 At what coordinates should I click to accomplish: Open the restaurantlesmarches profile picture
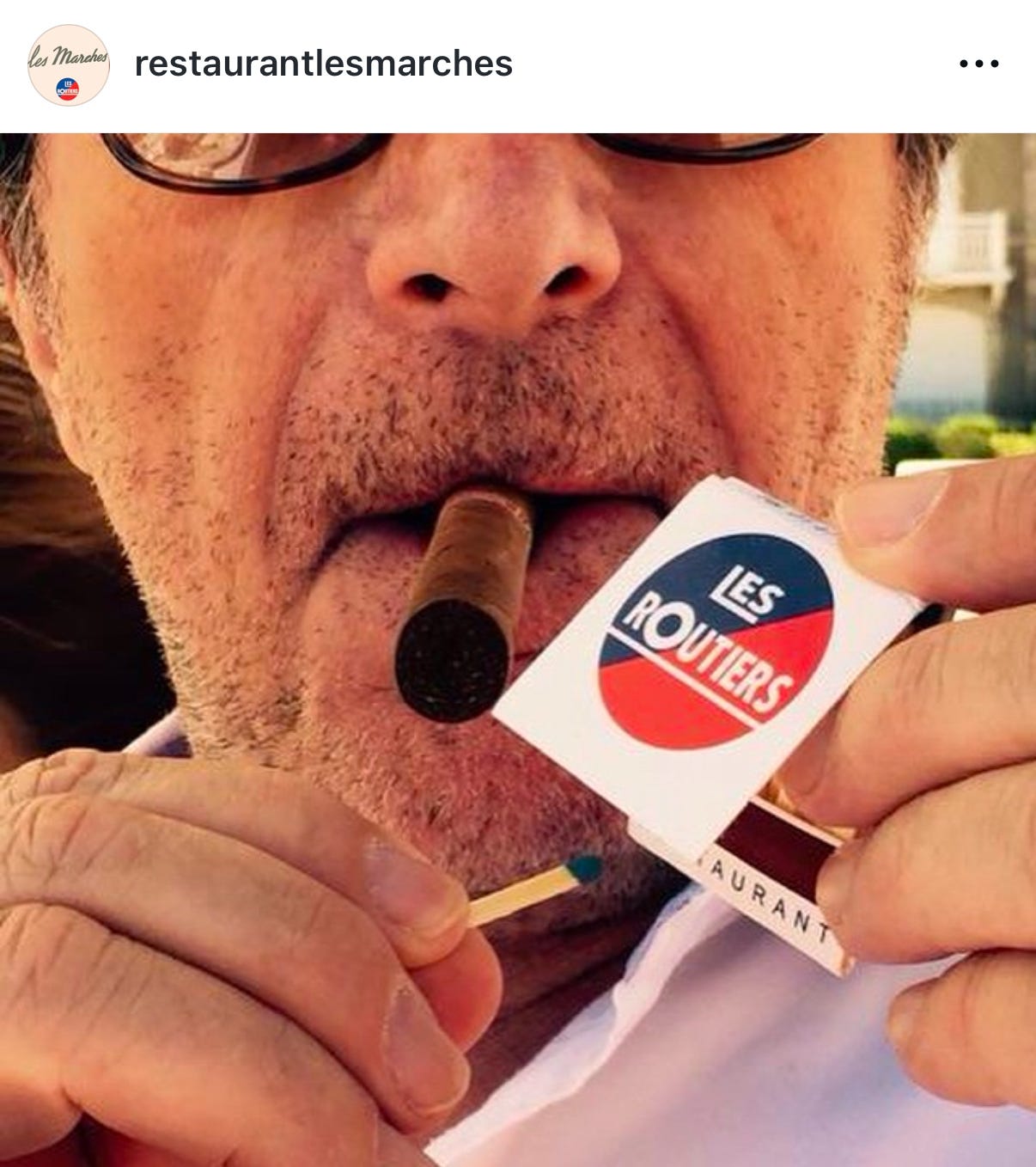(x=68, y=64)
